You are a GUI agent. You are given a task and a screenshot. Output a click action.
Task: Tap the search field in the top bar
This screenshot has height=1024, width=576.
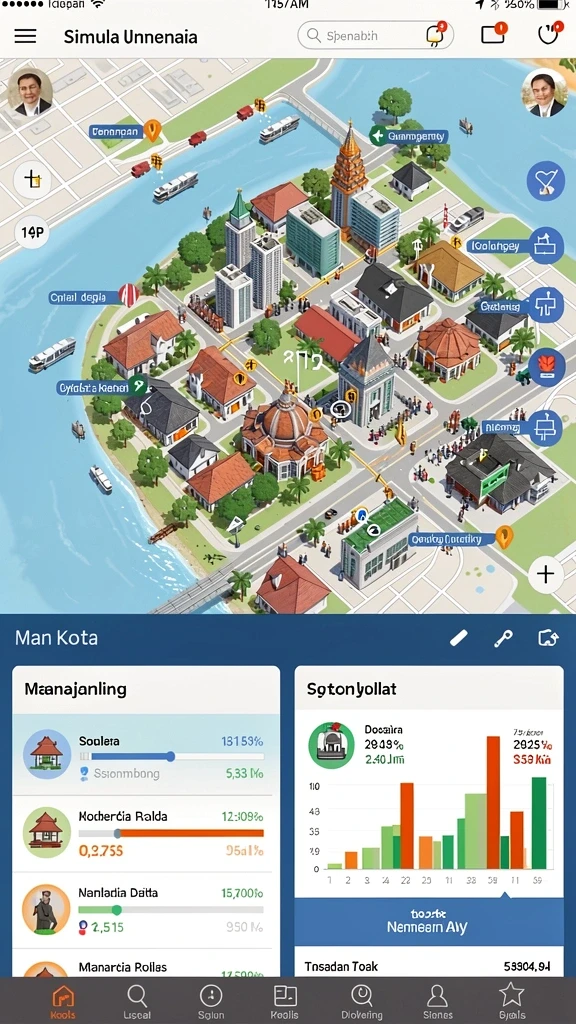(x=376, y=35)
